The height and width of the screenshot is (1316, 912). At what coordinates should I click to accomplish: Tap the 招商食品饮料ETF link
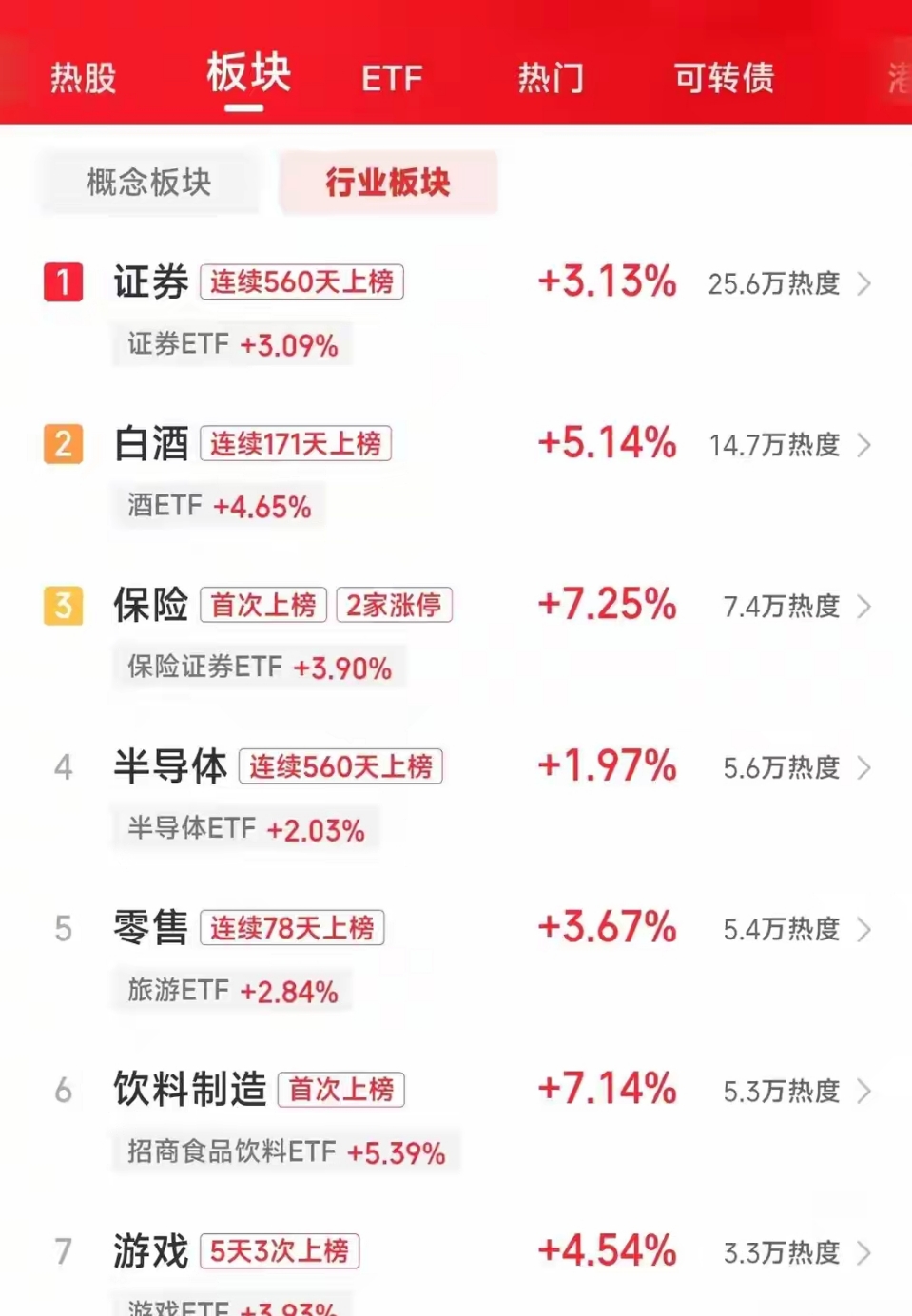[x=287, y=1151]
